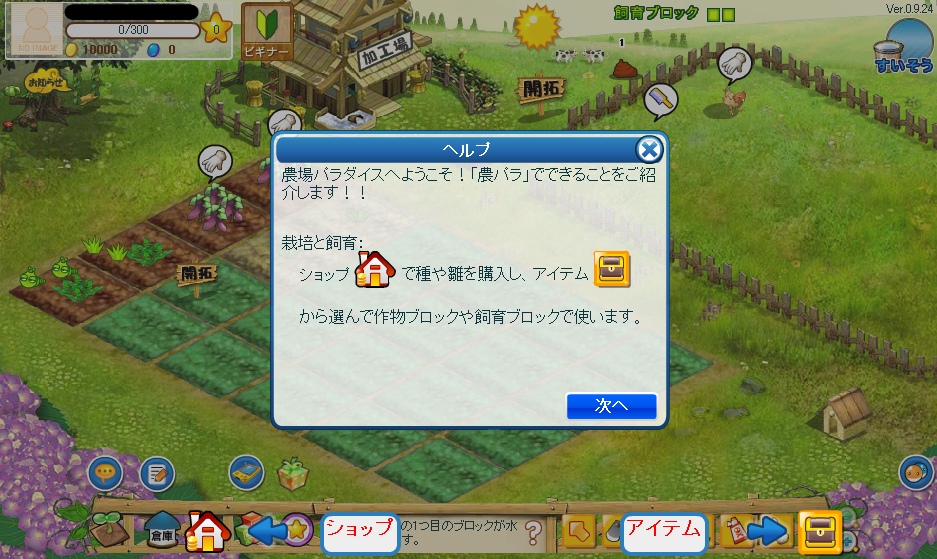This screenshot has width=937, height=559.
Task: Close the ヘルプ help dialog
Action: click(649, 149)
